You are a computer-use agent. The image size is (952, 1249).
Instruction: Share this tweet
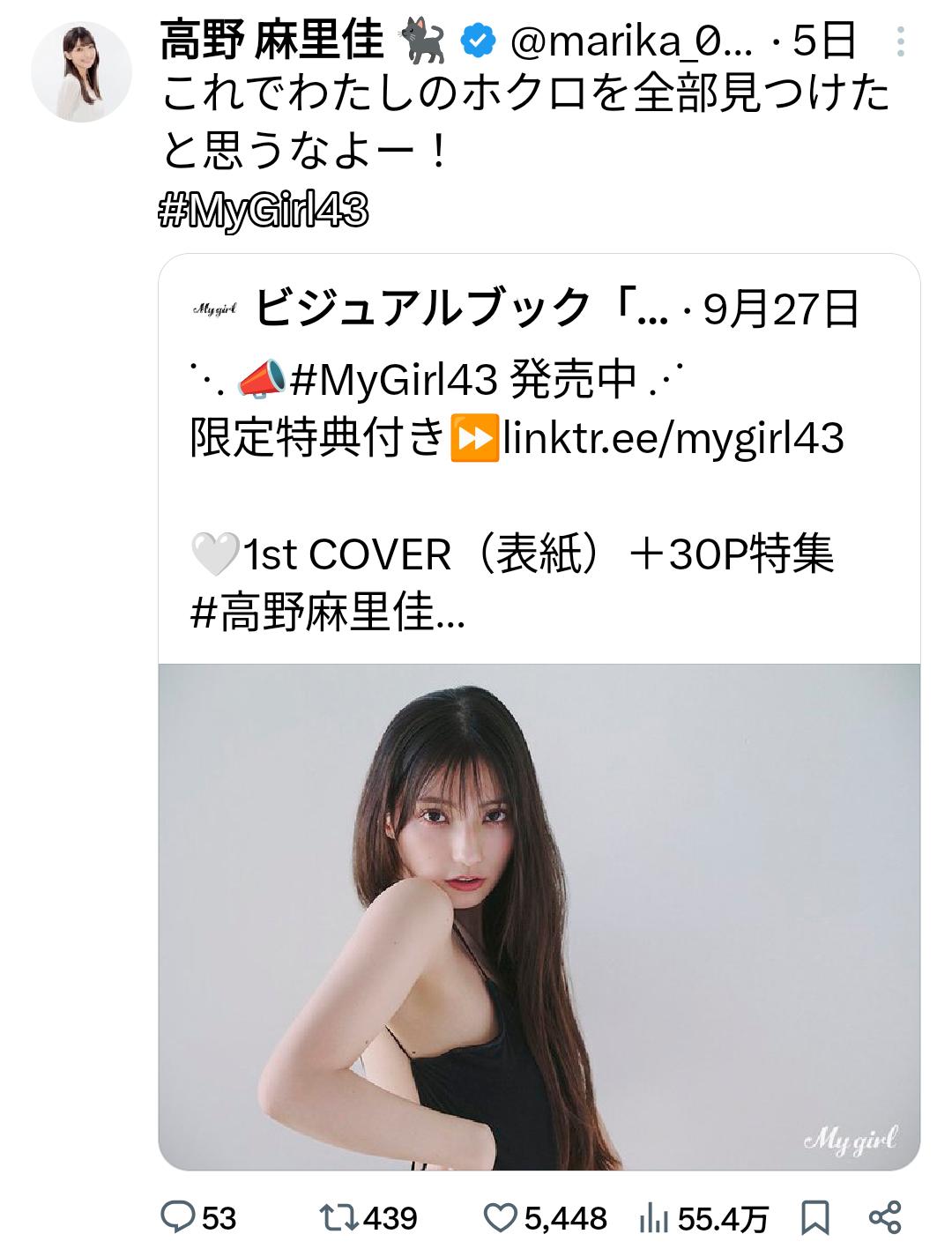click(885, 1217)
